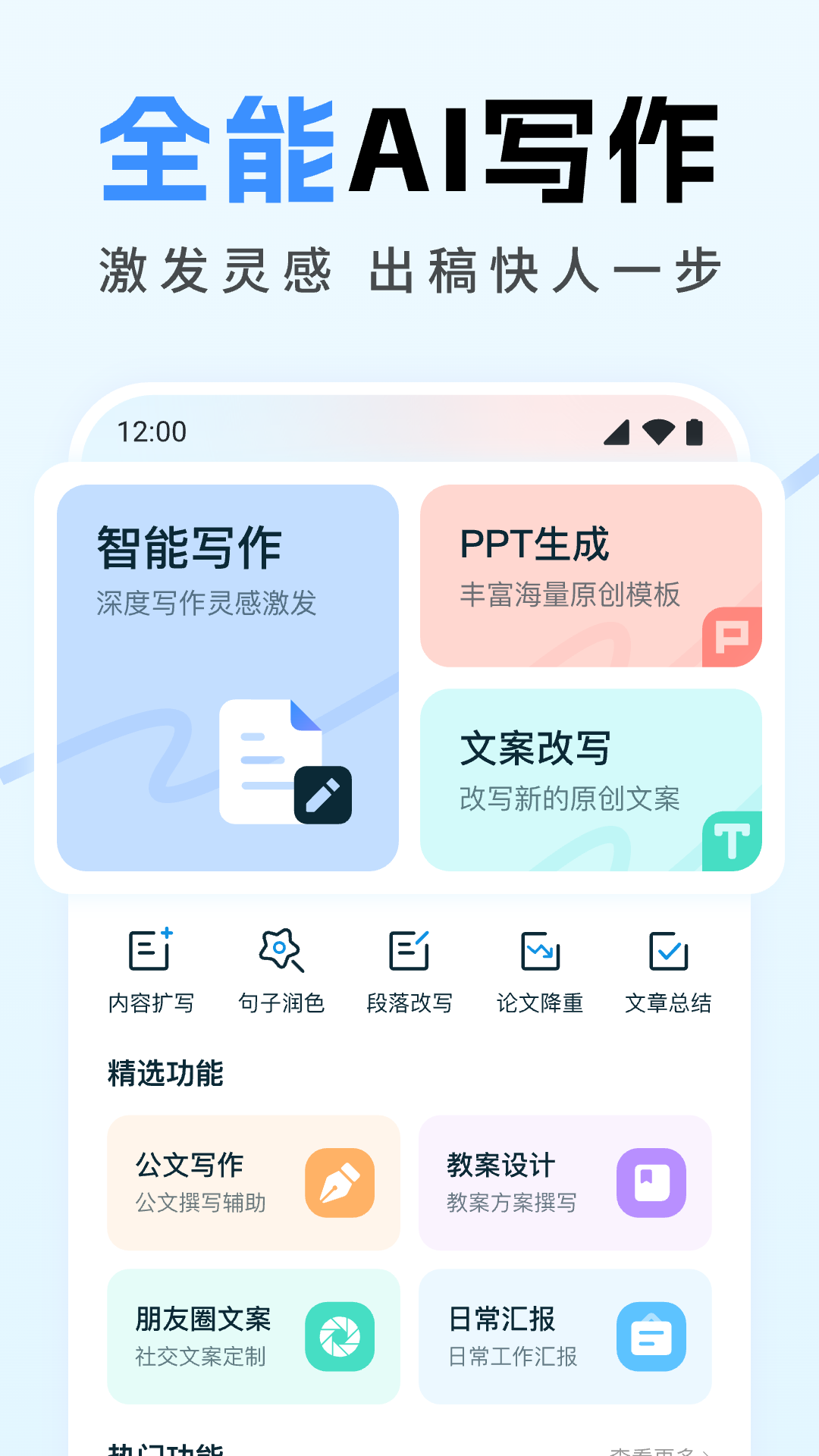Select the camera icon on 朋友圈文案 card
Viewport: 819px width, 1456px height.
coord(340,1336)
